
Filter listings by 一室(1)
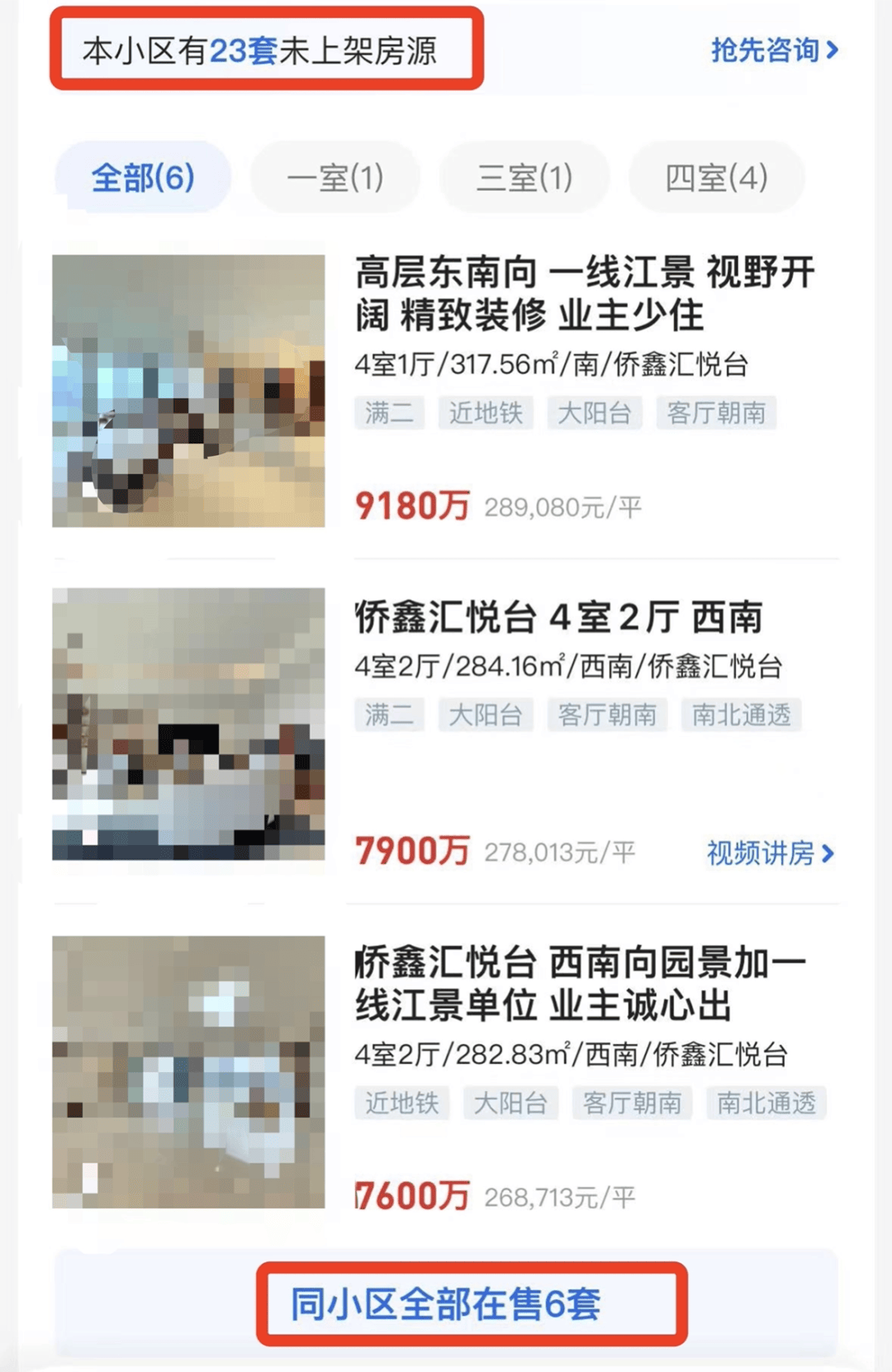pyautogui.click(x=334, y=177)
